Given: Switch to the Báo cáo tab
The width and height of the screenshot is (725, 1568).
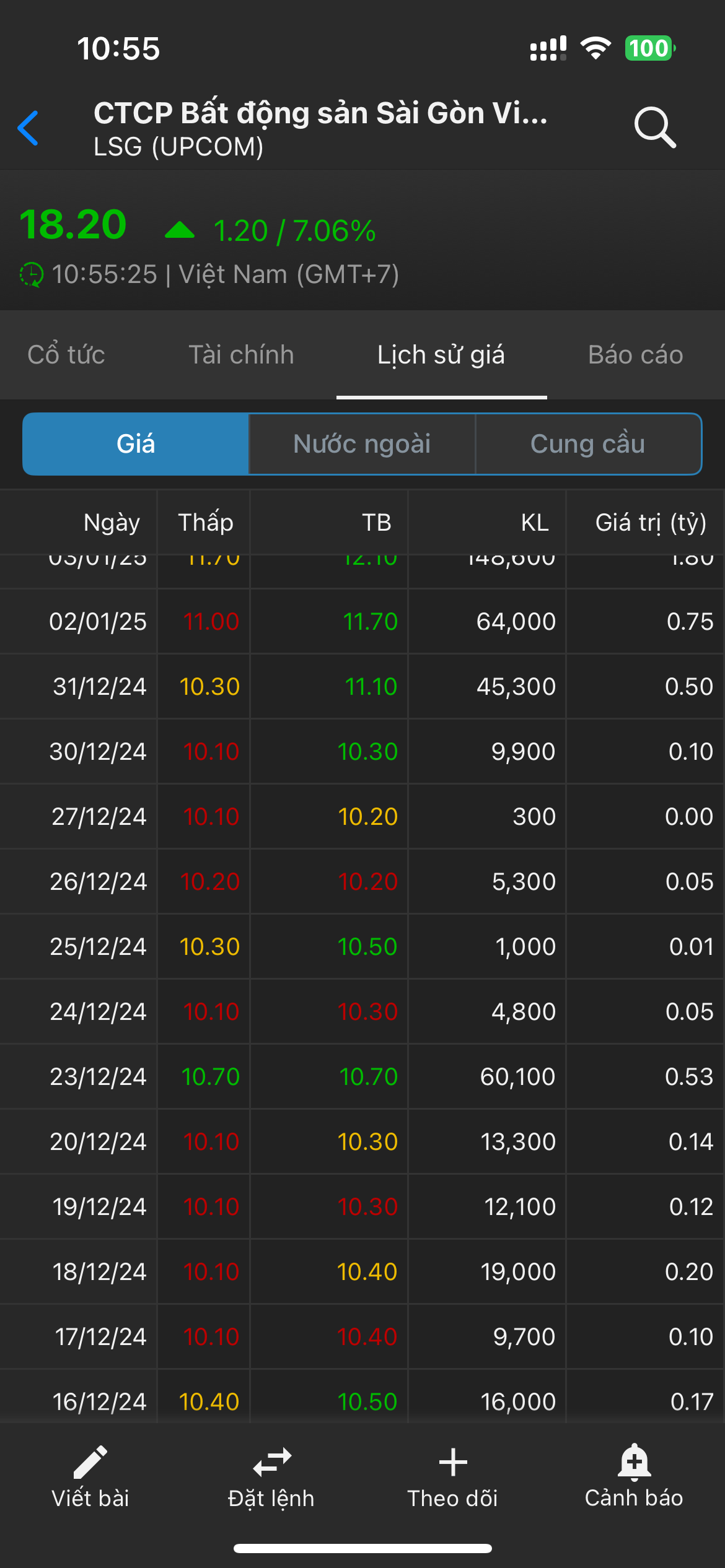Looking at the screenshot, I should (x=635, y=355).
